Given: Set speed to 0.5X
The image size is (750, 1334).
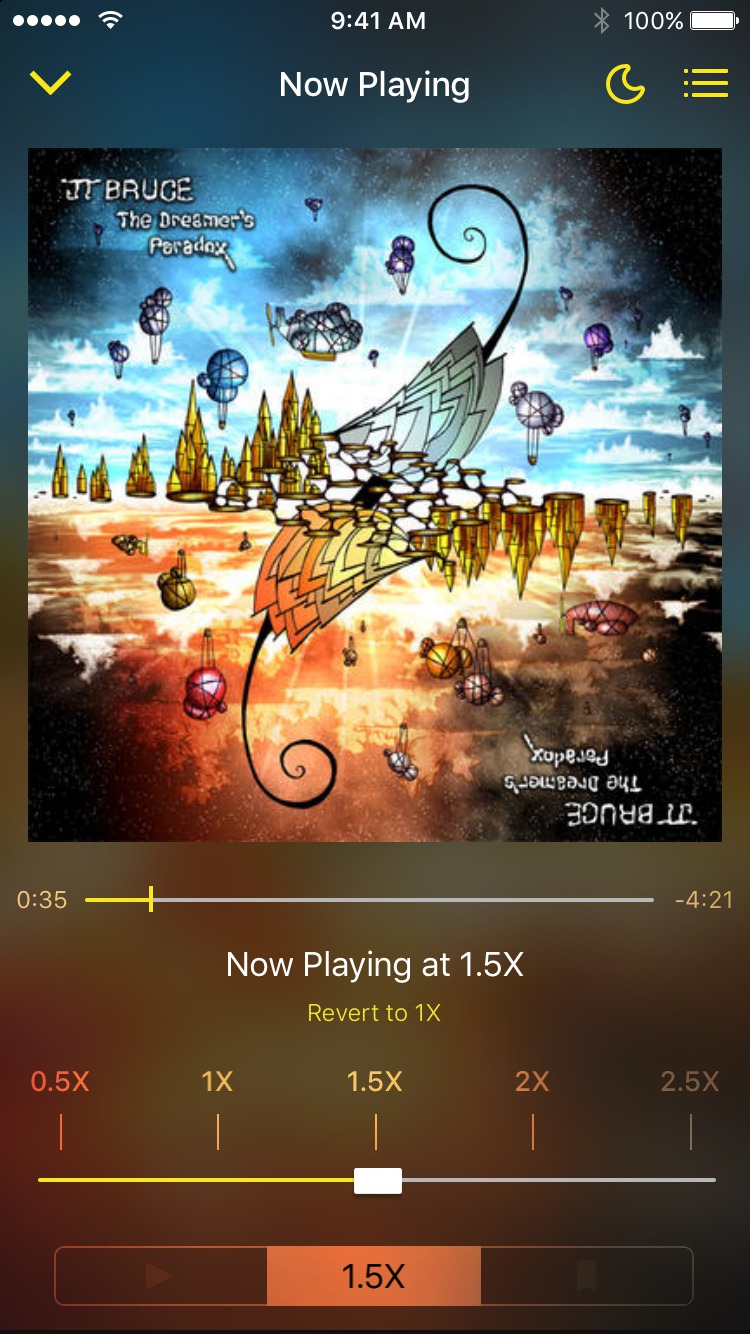Looking at the screenshot, I should coord(60,1082).
